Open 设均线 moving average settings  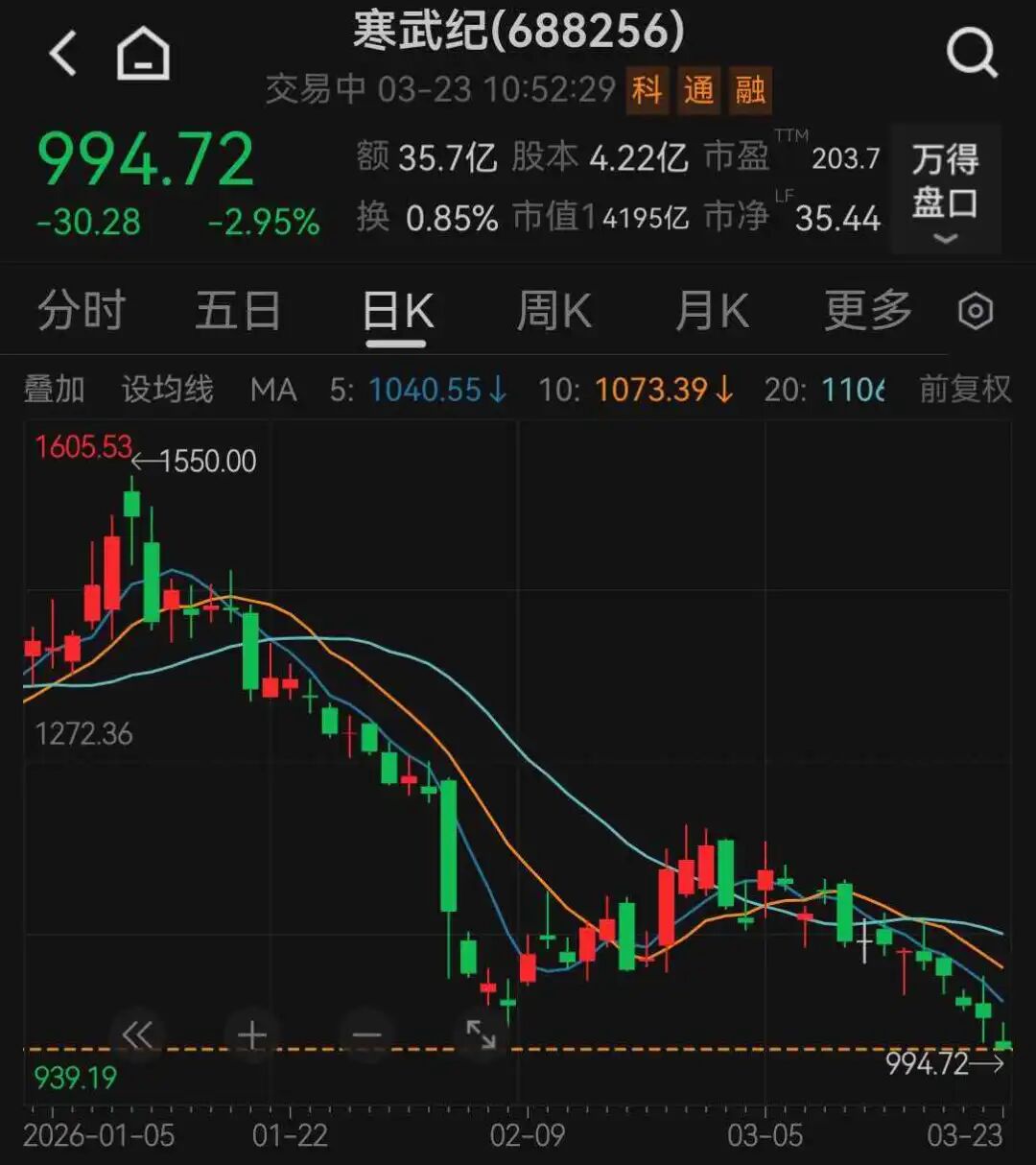[x=167, y=390]
